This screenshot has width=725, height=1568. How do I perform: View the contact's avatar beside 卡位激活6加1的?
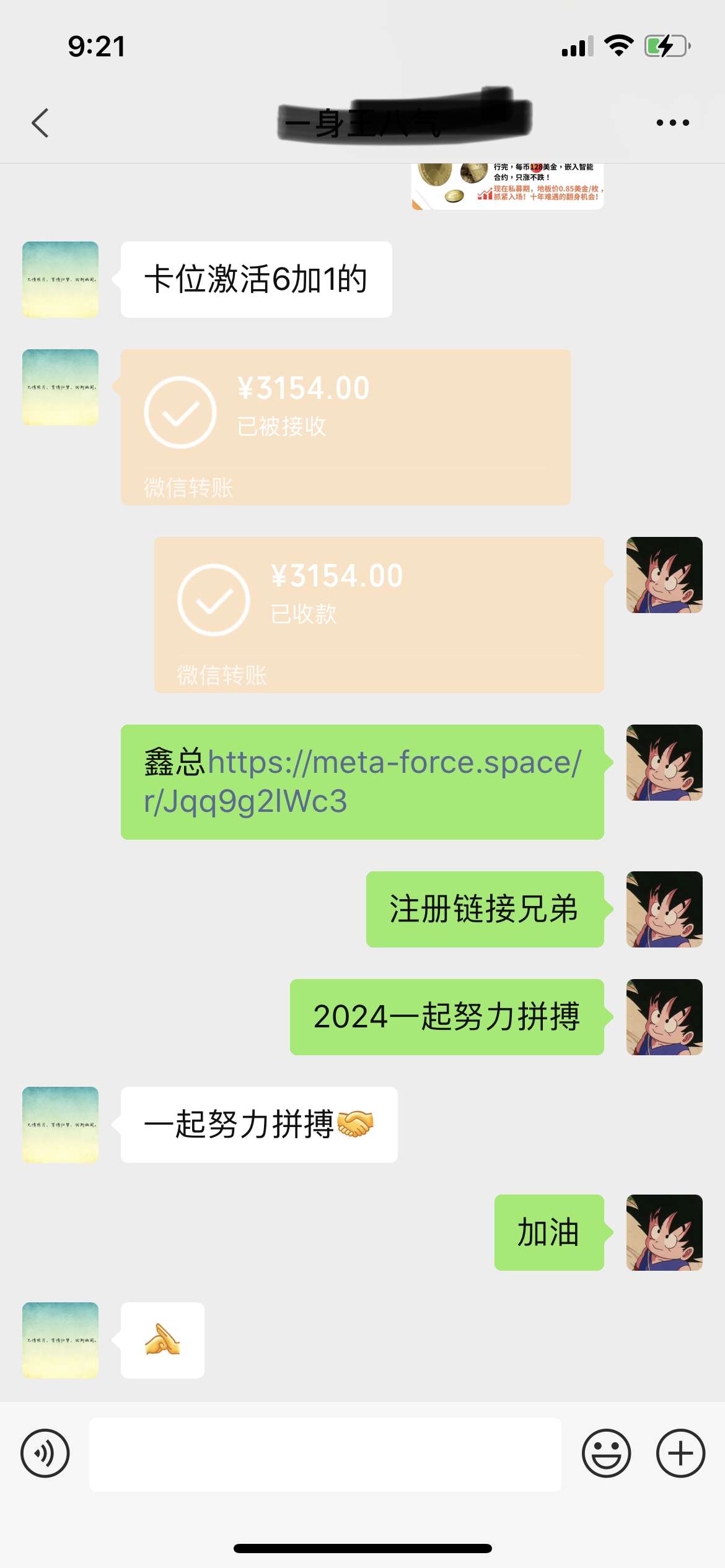(x=60, y=279)
